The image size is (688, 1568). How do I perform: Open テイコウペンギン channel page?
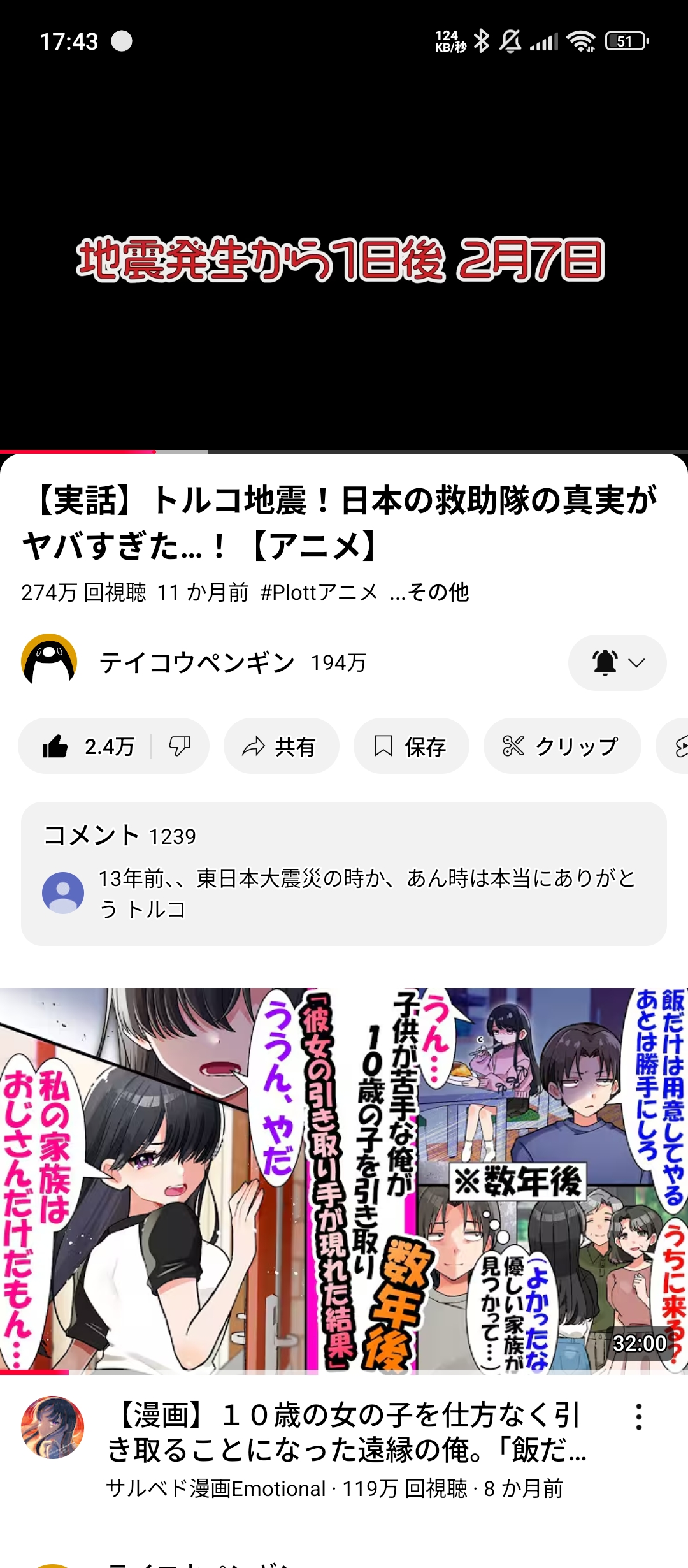(196, 663)
